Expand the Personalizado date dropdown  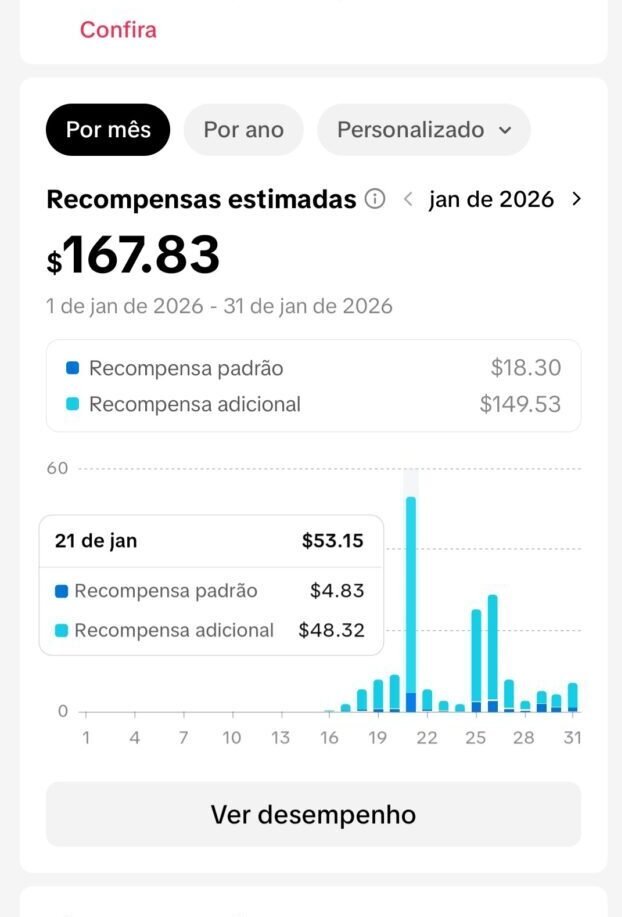424,130
